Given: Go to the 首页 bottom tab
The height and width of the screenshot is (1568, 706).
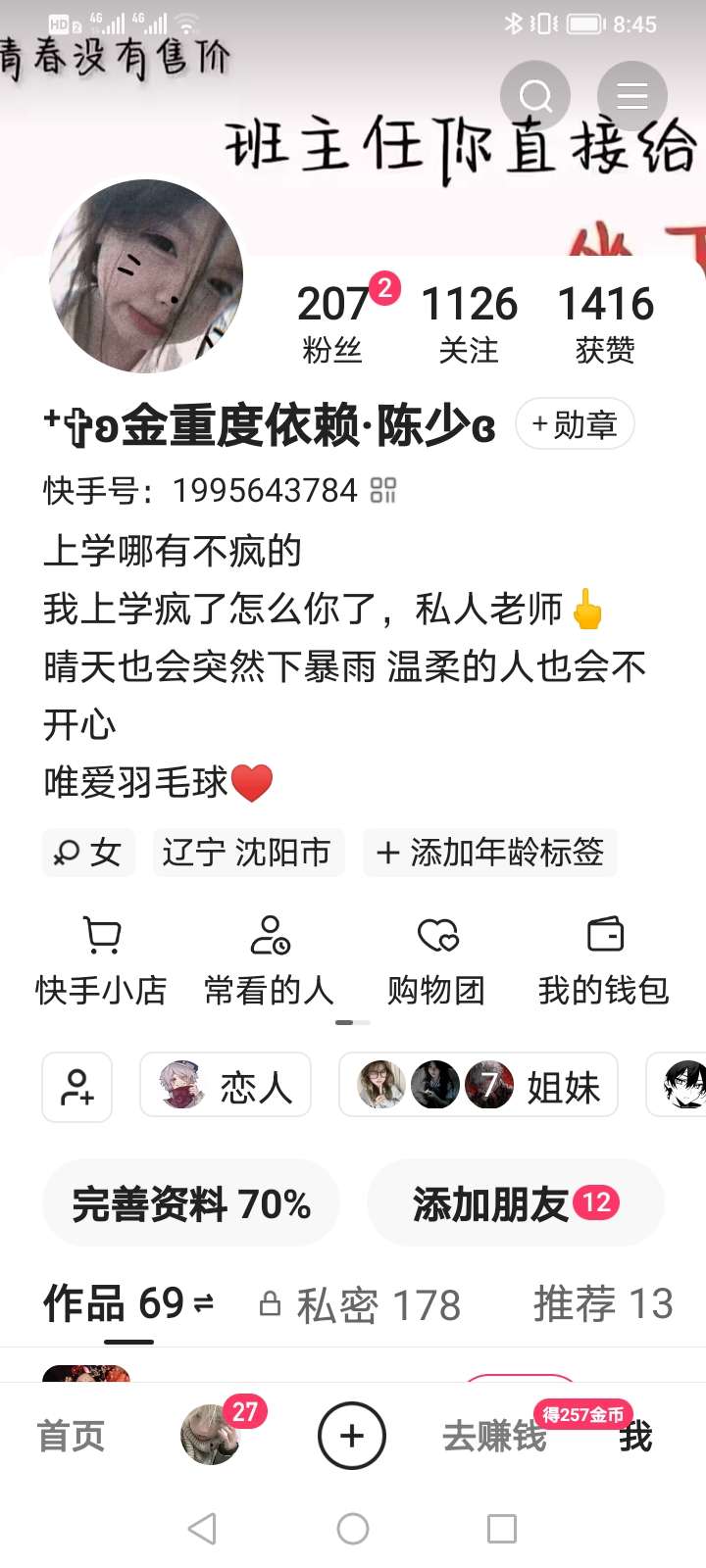Looking at the screenshot, I should click(71, 1437).
